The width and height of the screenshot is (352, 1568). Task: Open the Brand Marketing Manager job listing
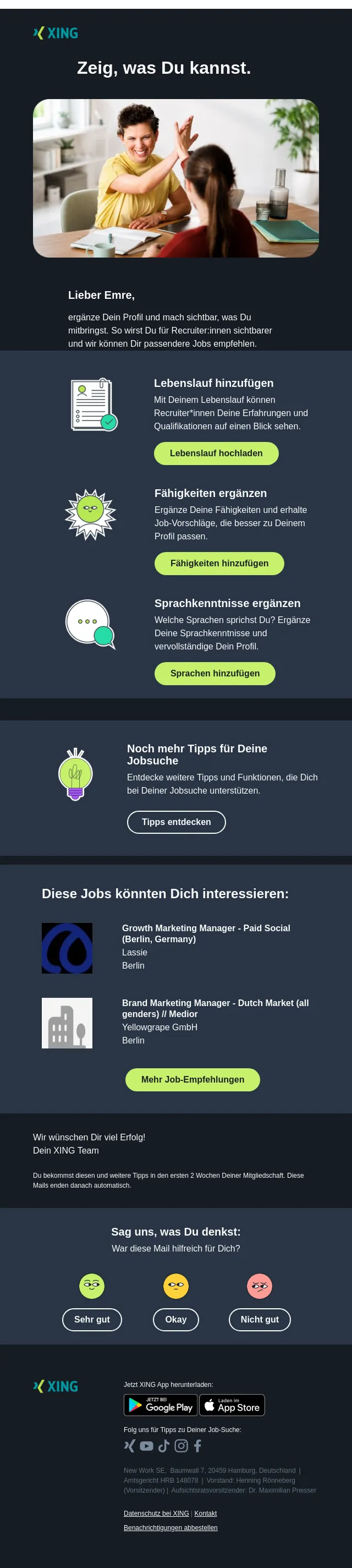coord(215,1009)
